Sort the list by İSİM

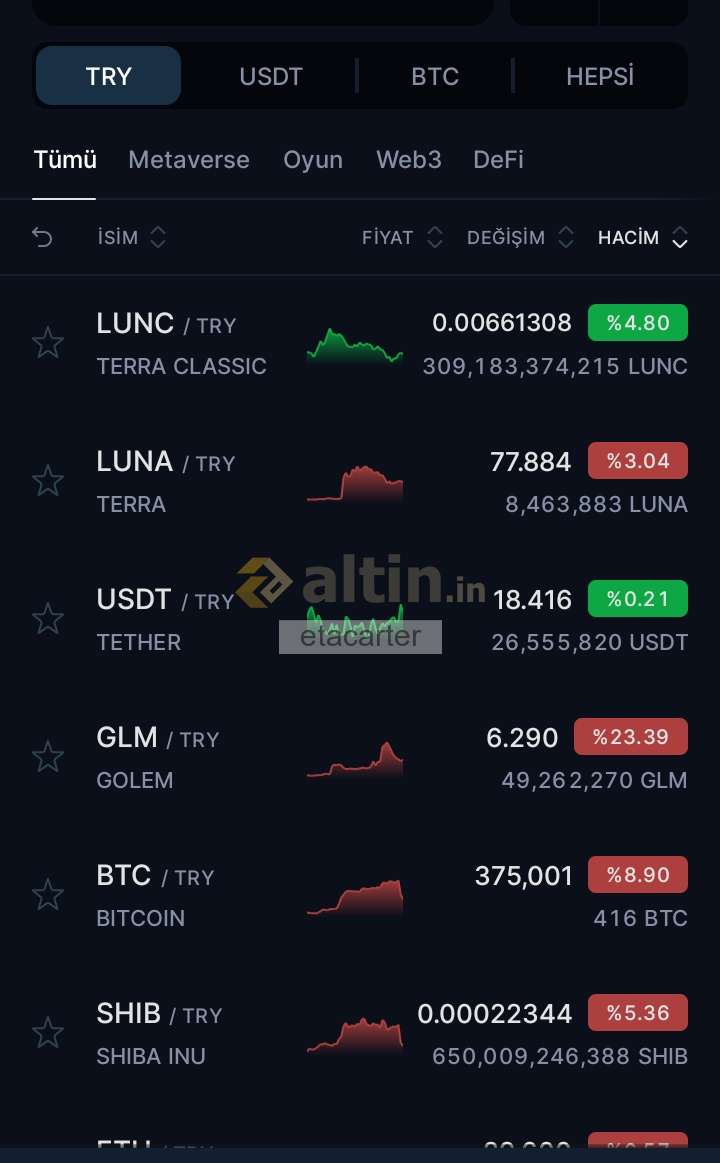(132, 237)
